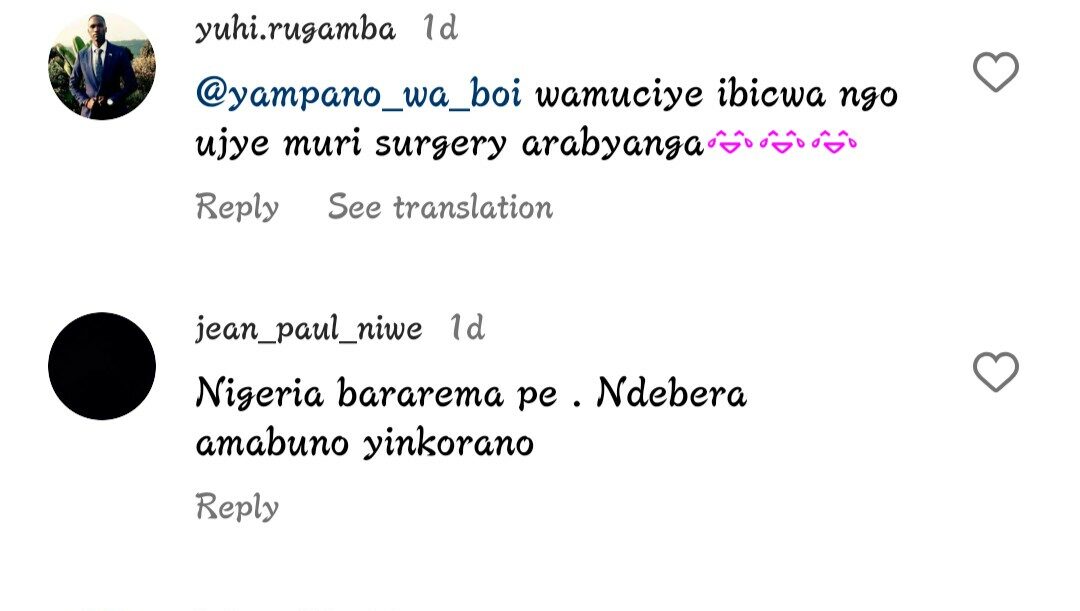Open the yuhi.rugamba username
The image size is (1080, 611).
pyautogui.click(x=296, y=30)
